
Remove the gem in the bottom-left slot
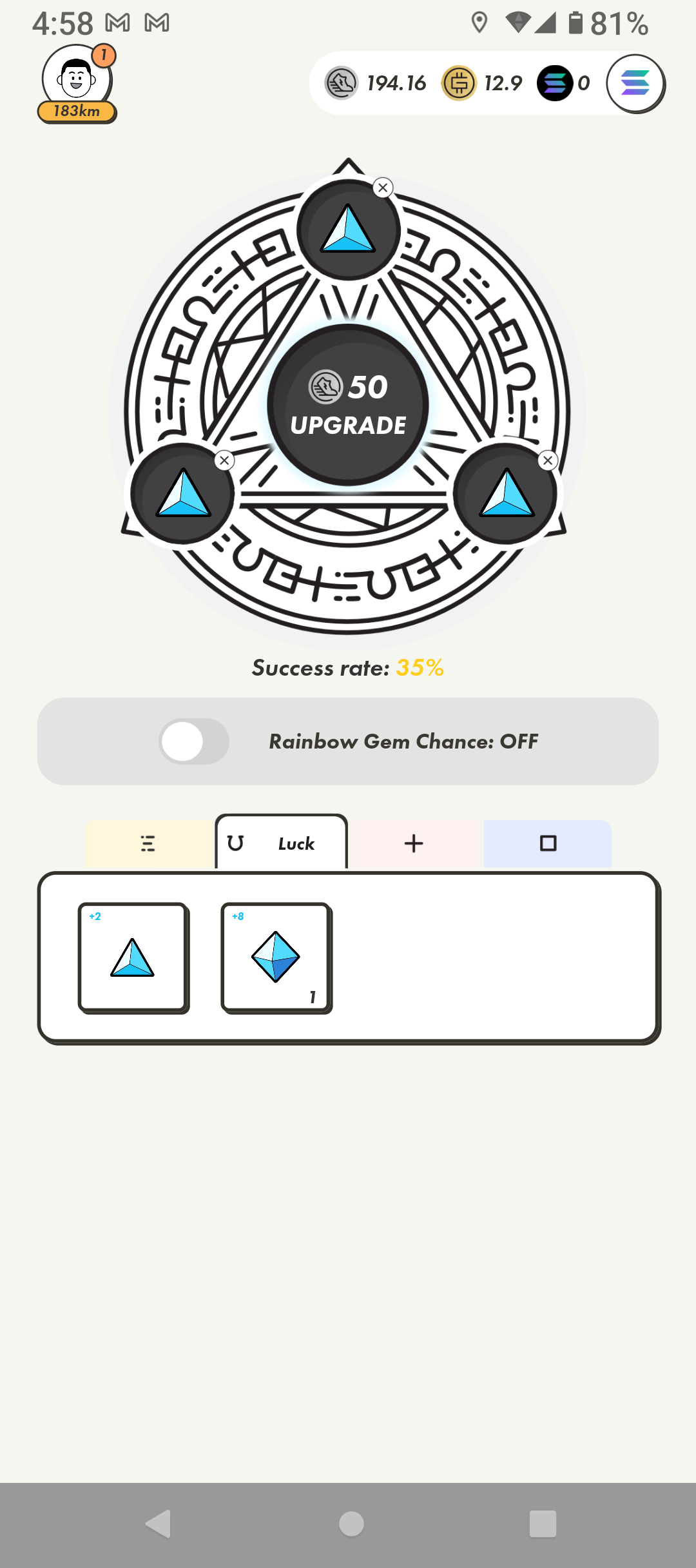point(224,460)
